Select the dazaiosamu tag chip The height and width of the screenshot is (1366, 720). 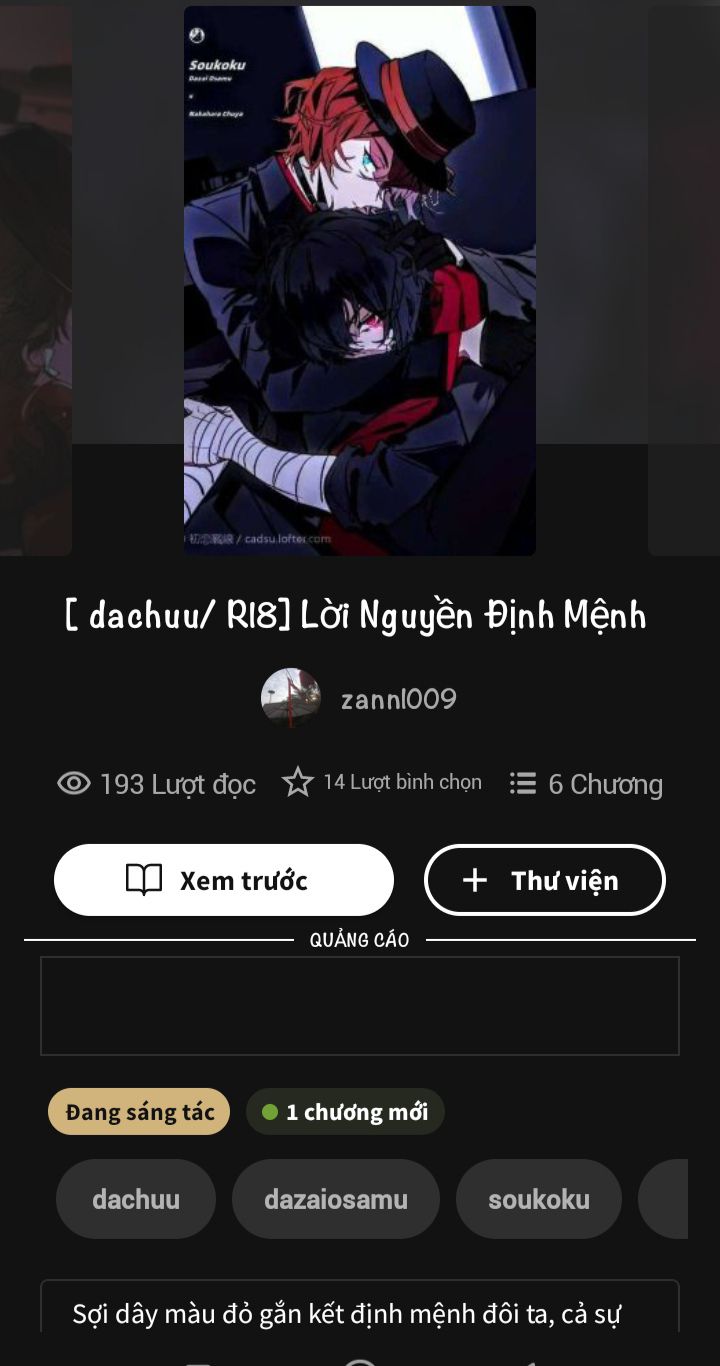(x=336, y=1199)
